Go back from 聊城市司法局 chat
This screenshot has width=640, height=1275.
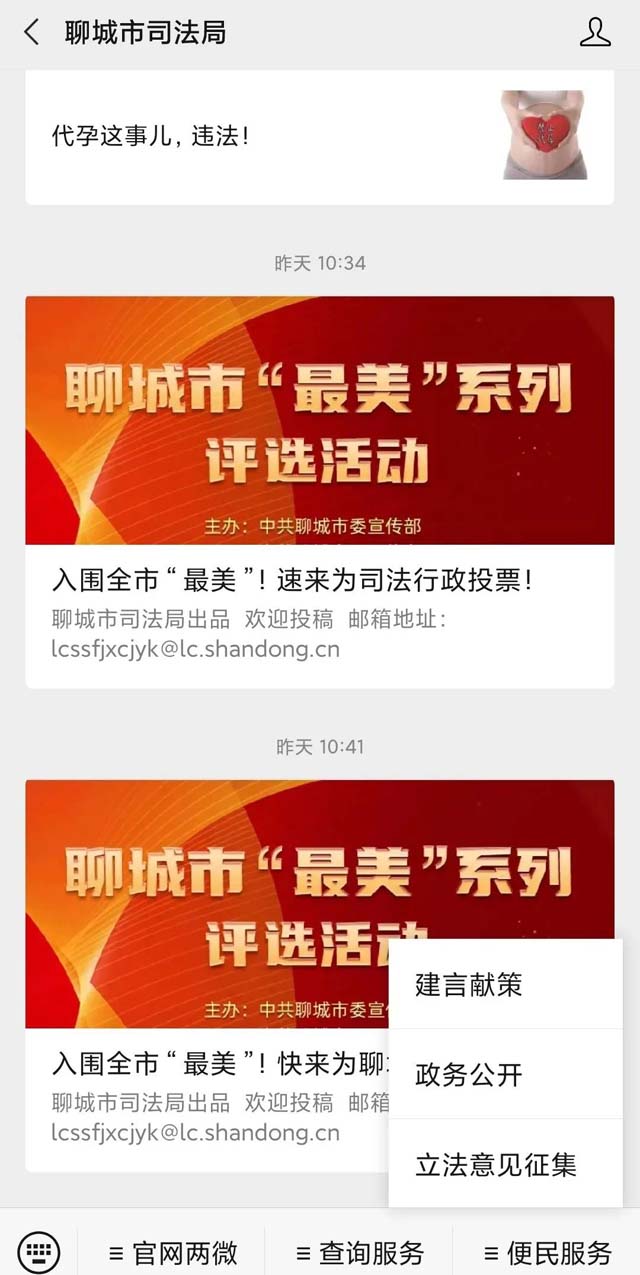[x=32, y=33]
